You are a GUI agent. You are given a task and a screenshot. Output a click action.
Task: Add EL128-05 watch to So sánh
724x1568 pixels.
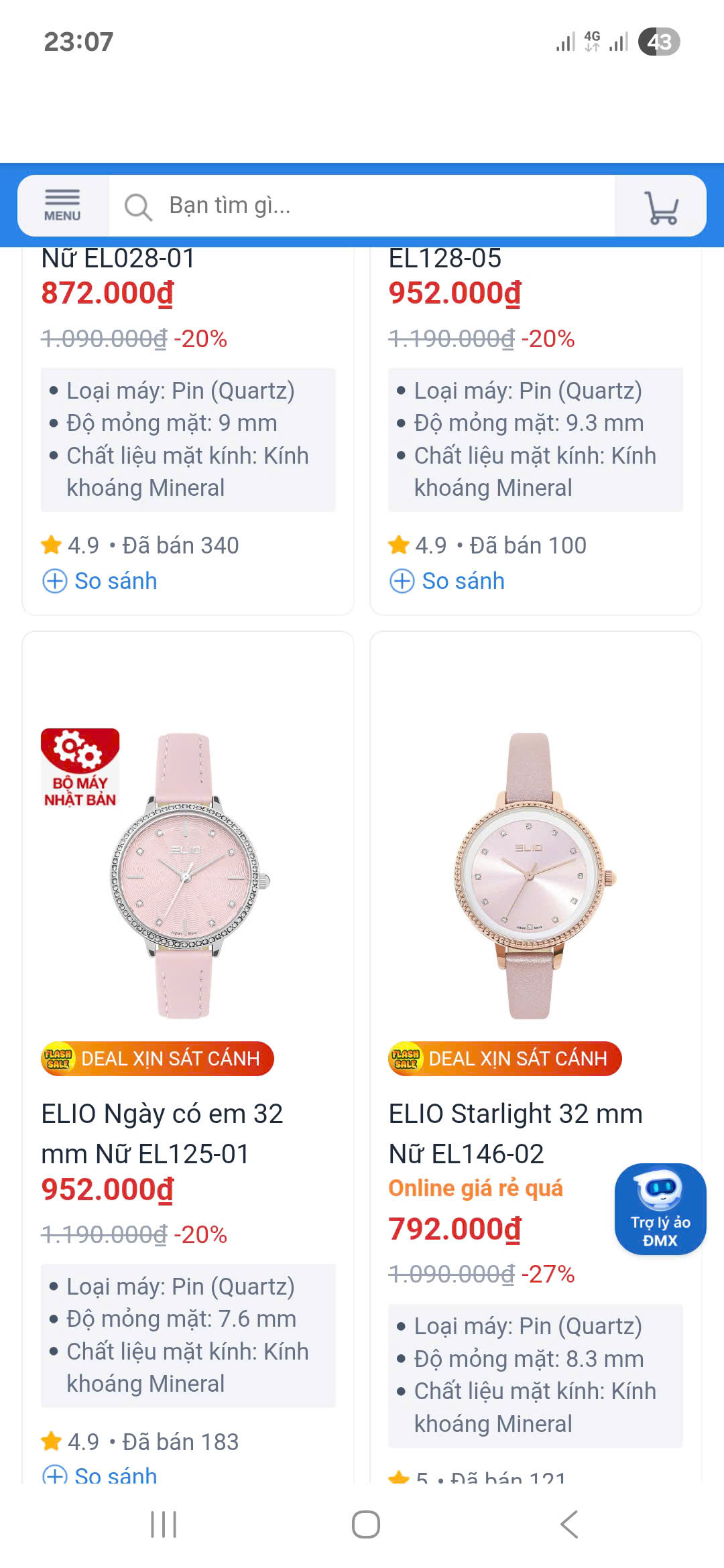tap(448, 581)
